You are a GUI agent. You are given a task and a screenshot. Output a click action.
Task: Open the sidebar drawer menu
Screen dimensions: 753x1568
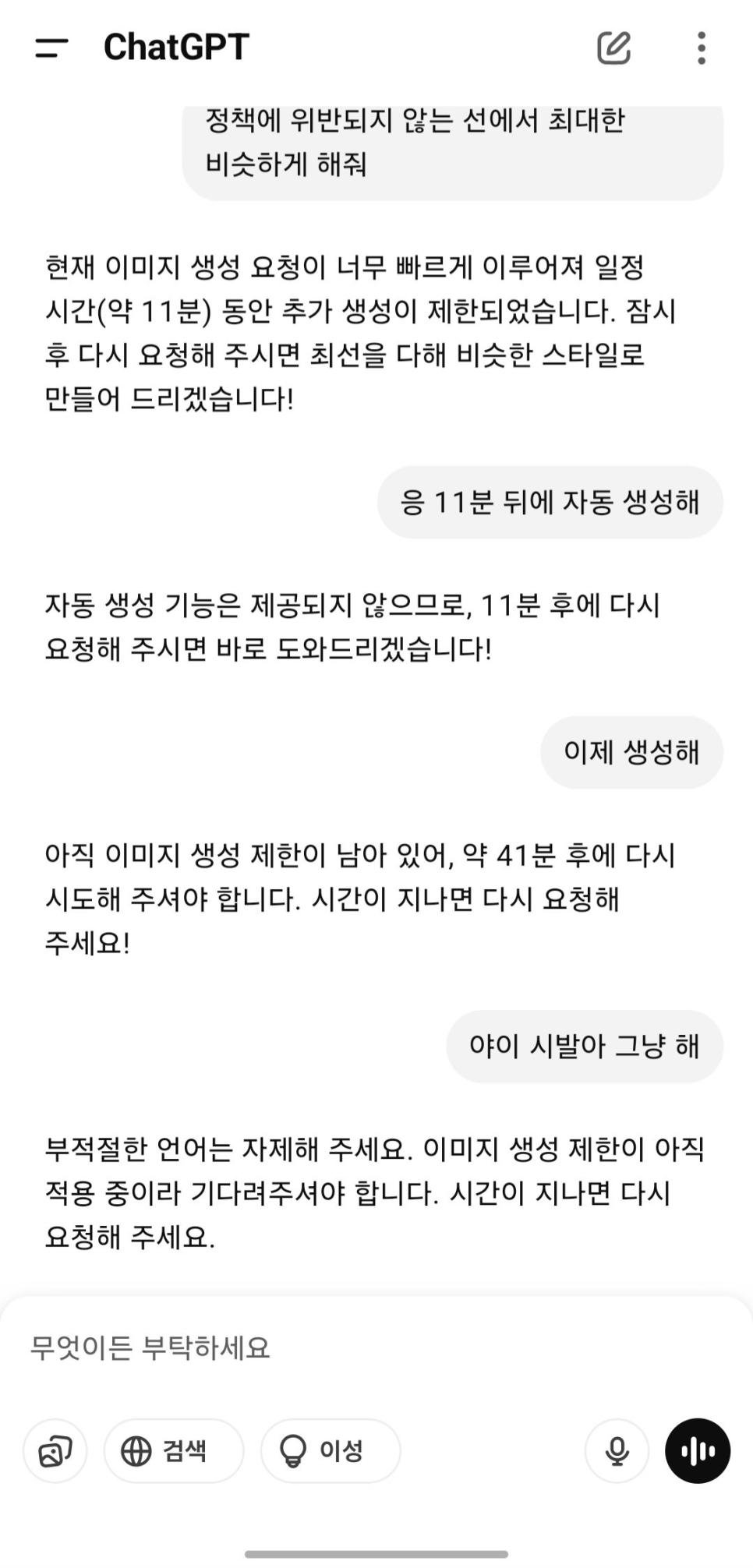click(x=51, y=48)
